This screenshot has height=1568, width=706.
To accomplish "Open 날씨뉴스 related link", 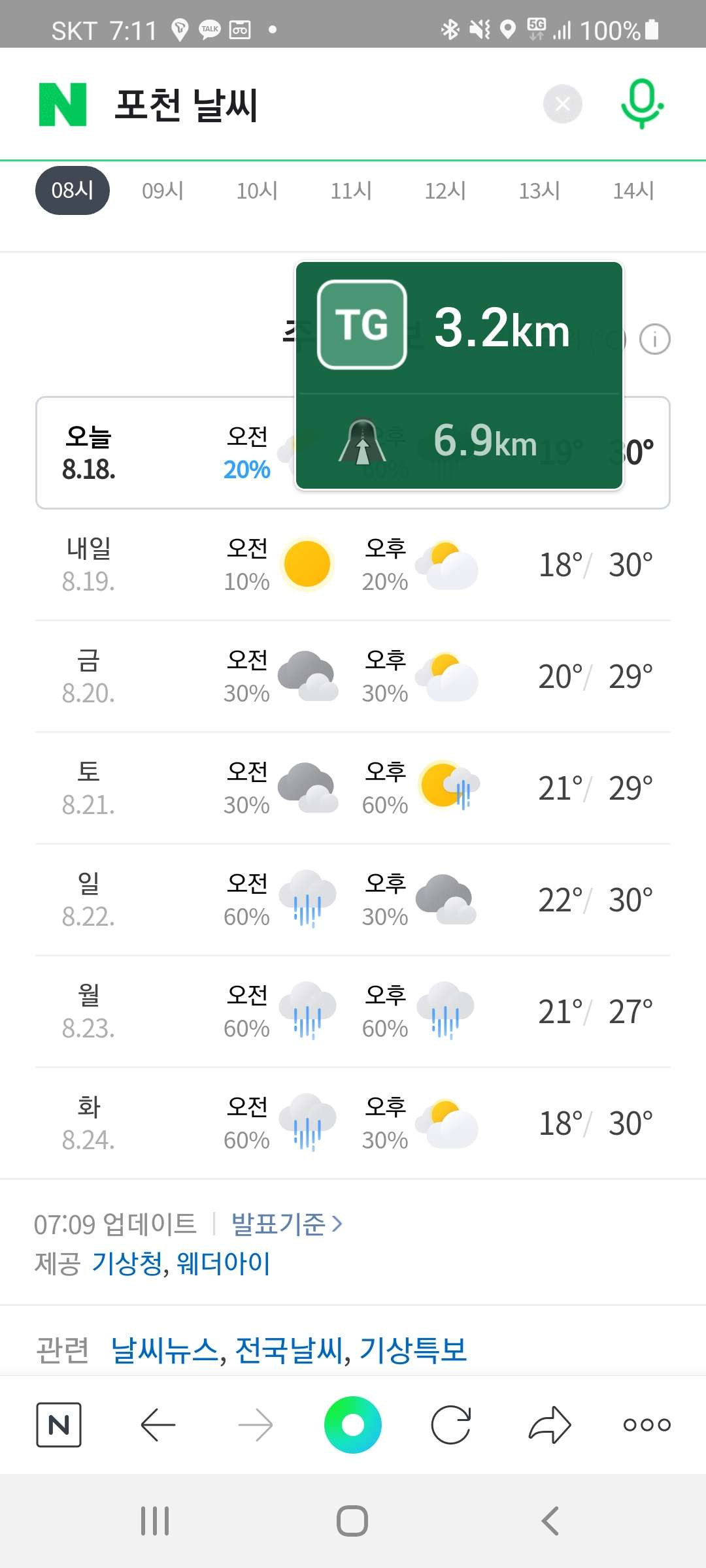I will (x=164, y=1350).
